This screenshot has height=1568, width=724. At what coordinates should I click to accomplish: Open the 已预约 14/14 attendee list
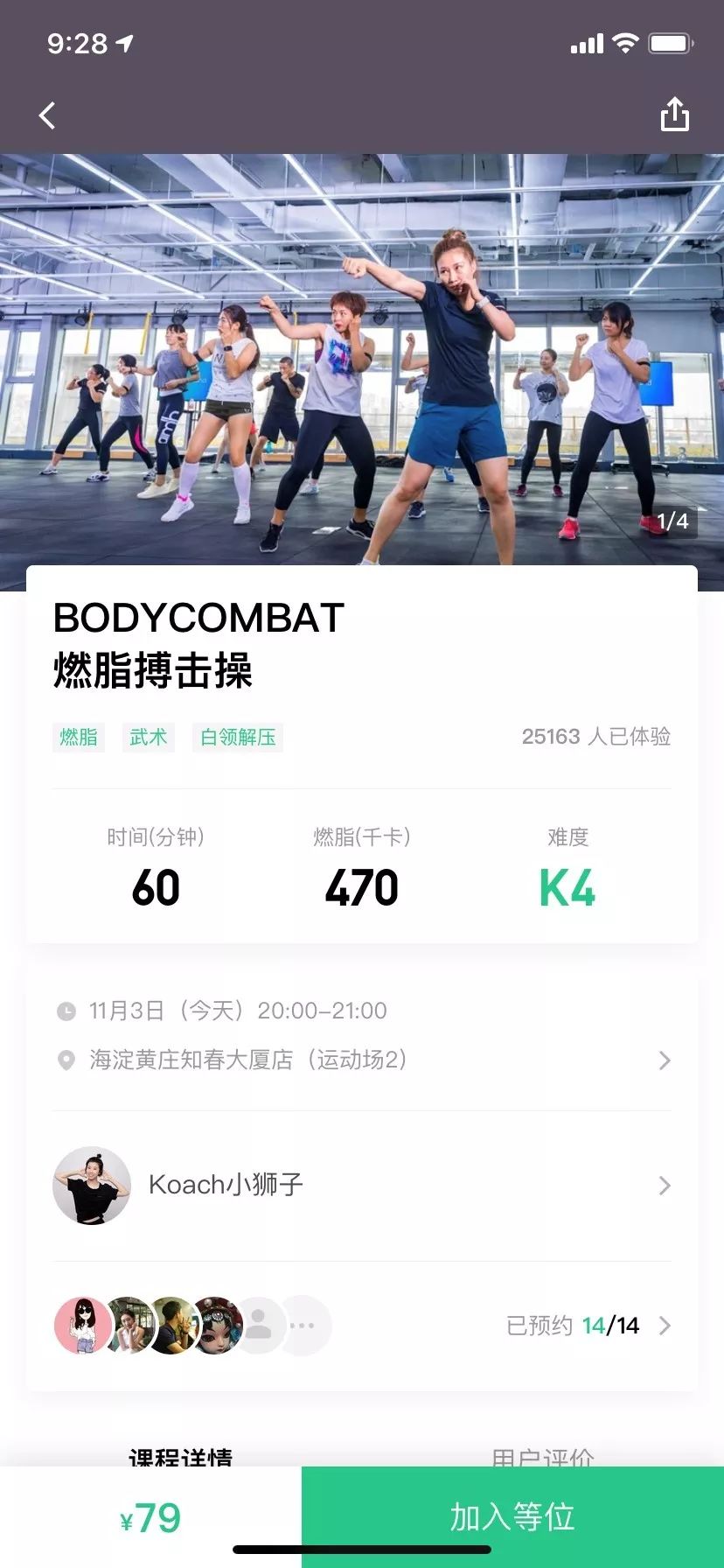(x=362, y=1326)
